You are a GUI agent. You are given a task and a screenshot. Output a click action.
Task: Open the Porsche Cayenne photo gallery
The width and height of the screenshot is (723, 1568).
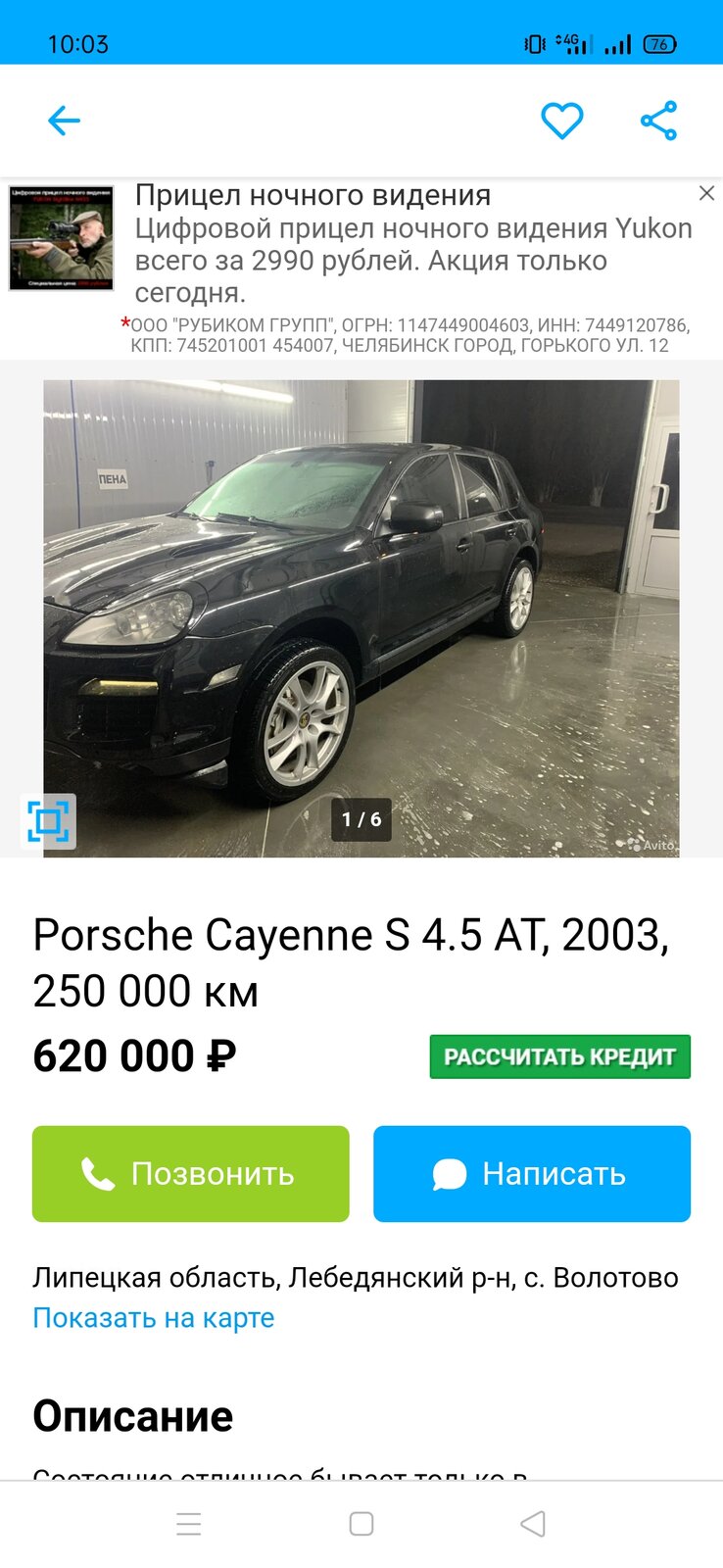pos(361,618)
